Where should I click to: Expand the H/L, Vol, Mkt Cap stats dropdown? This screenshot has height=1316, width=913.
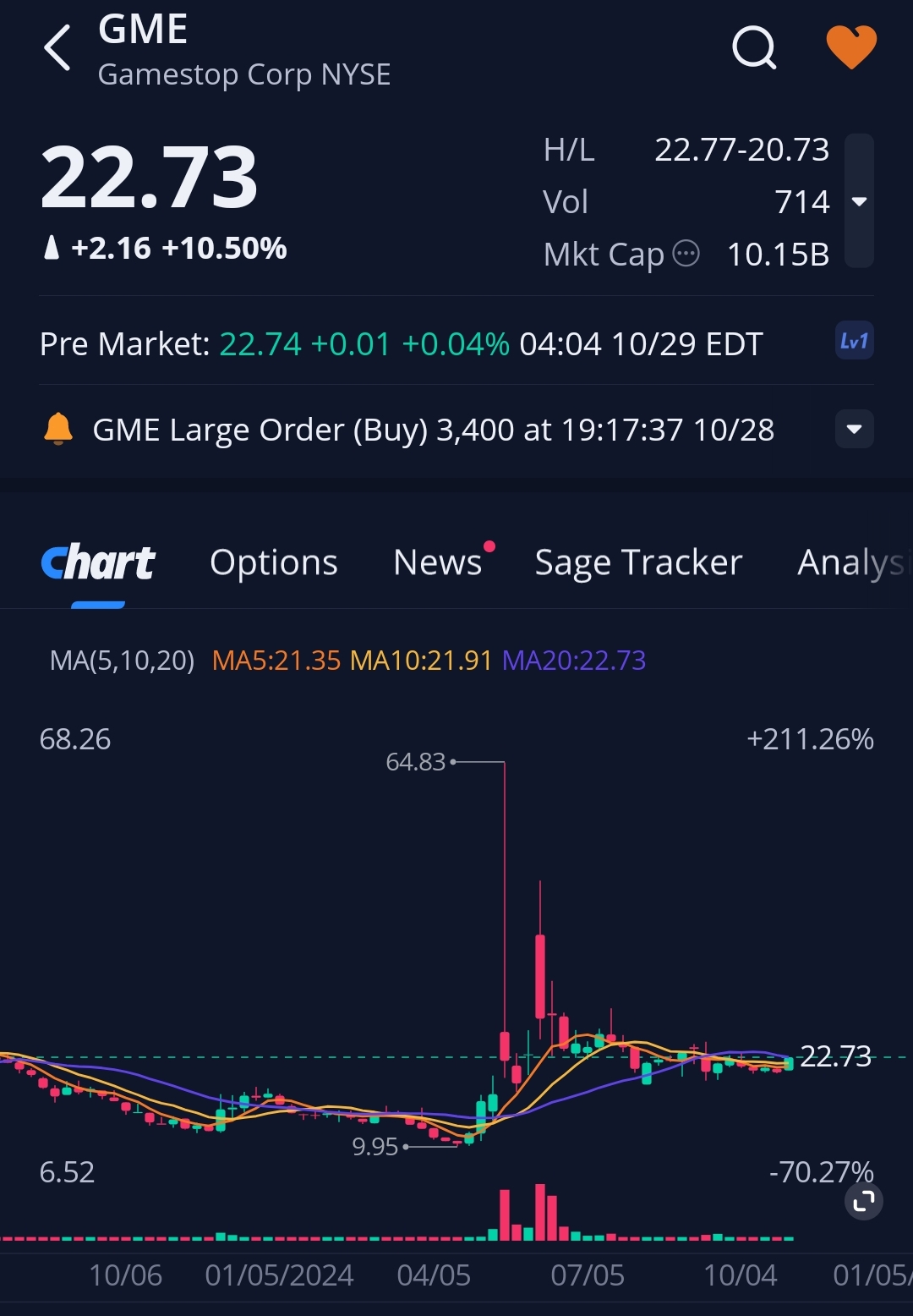(859, 201)
